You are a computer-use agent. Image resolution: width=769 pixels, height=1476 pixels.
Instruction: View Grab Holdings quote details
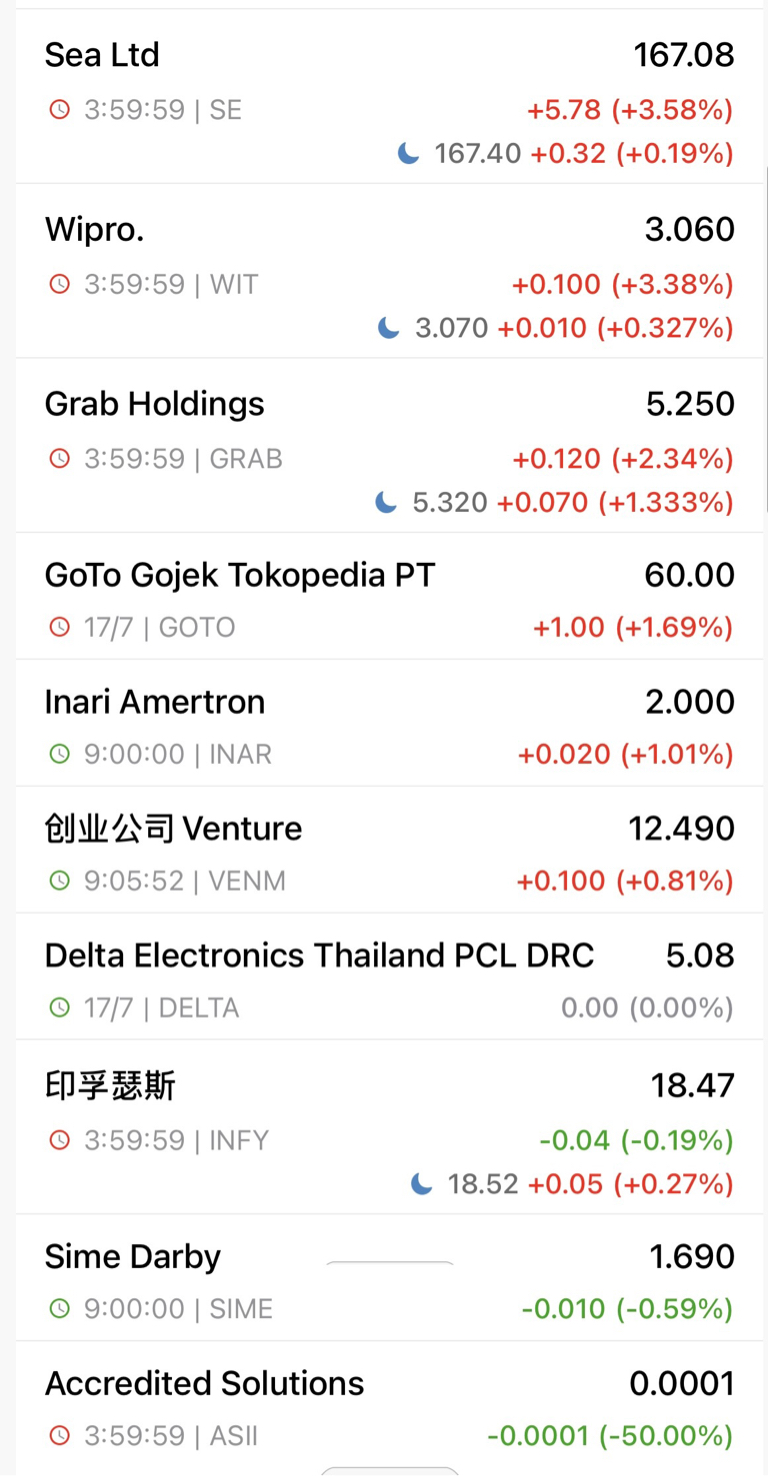(x=389, y=446)
